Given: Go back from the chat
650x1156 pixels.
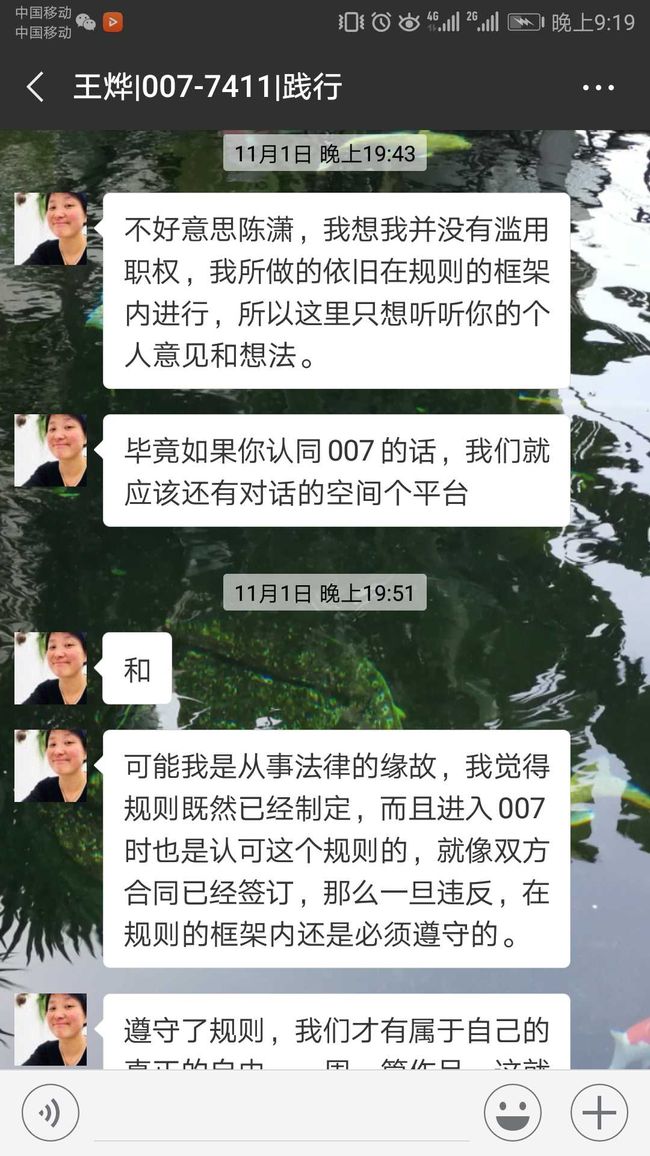Looking at the screenshot, I should pyautogui.click(x=35, y=87).
